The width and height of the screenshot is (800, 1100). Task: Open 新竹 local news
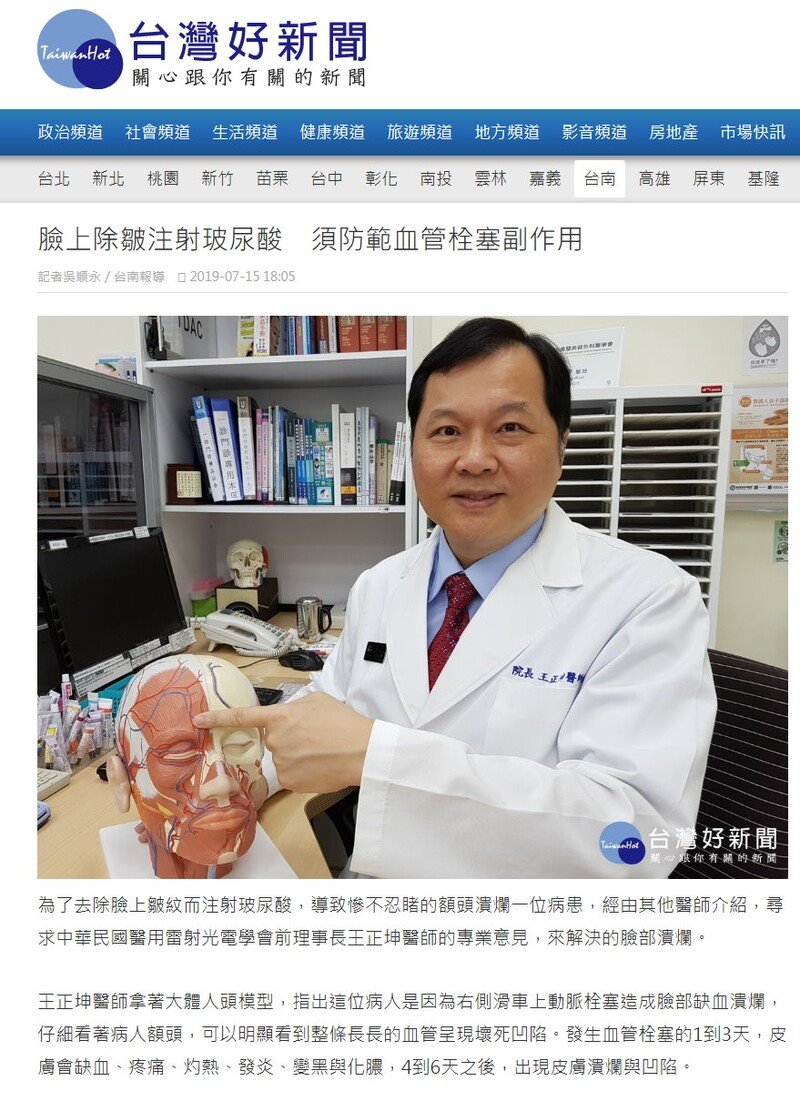(217, 179)
